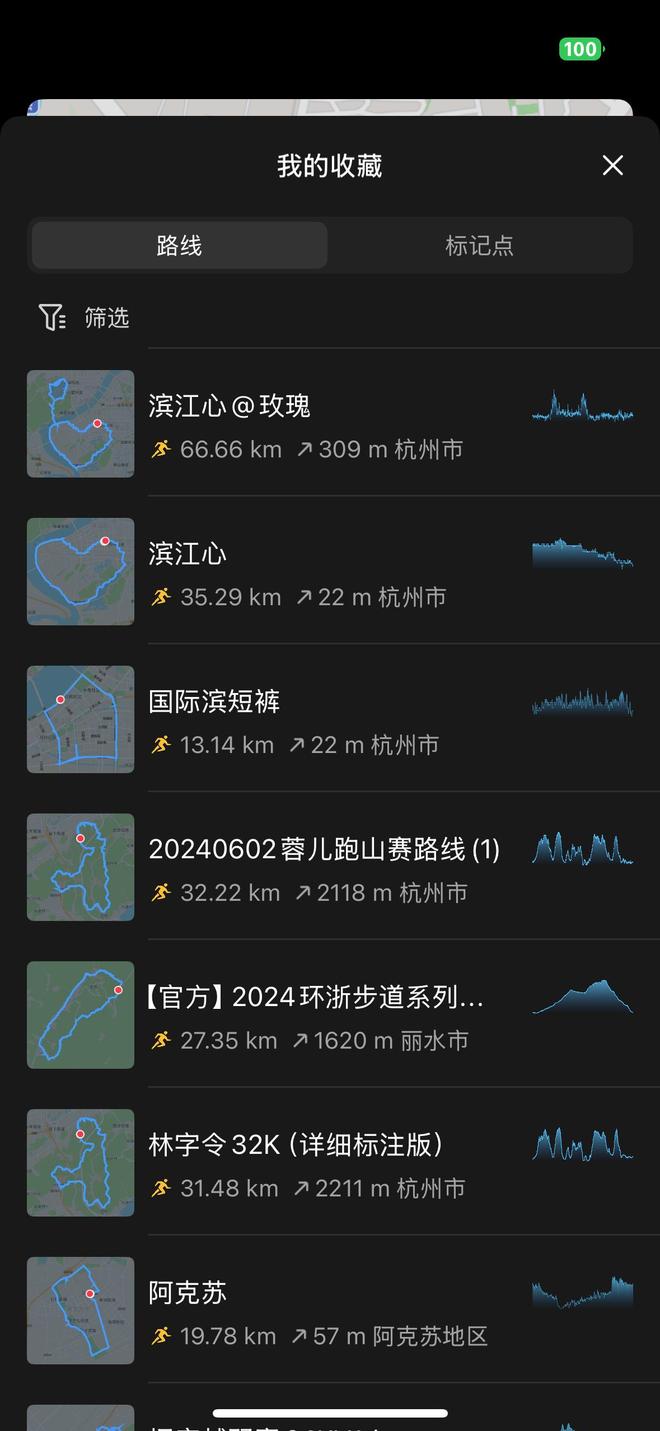Image resolution: width=660 pixels, height=1431 pixels.
Task: Select the 路线 tab
Action: click(x=180, y=246)
